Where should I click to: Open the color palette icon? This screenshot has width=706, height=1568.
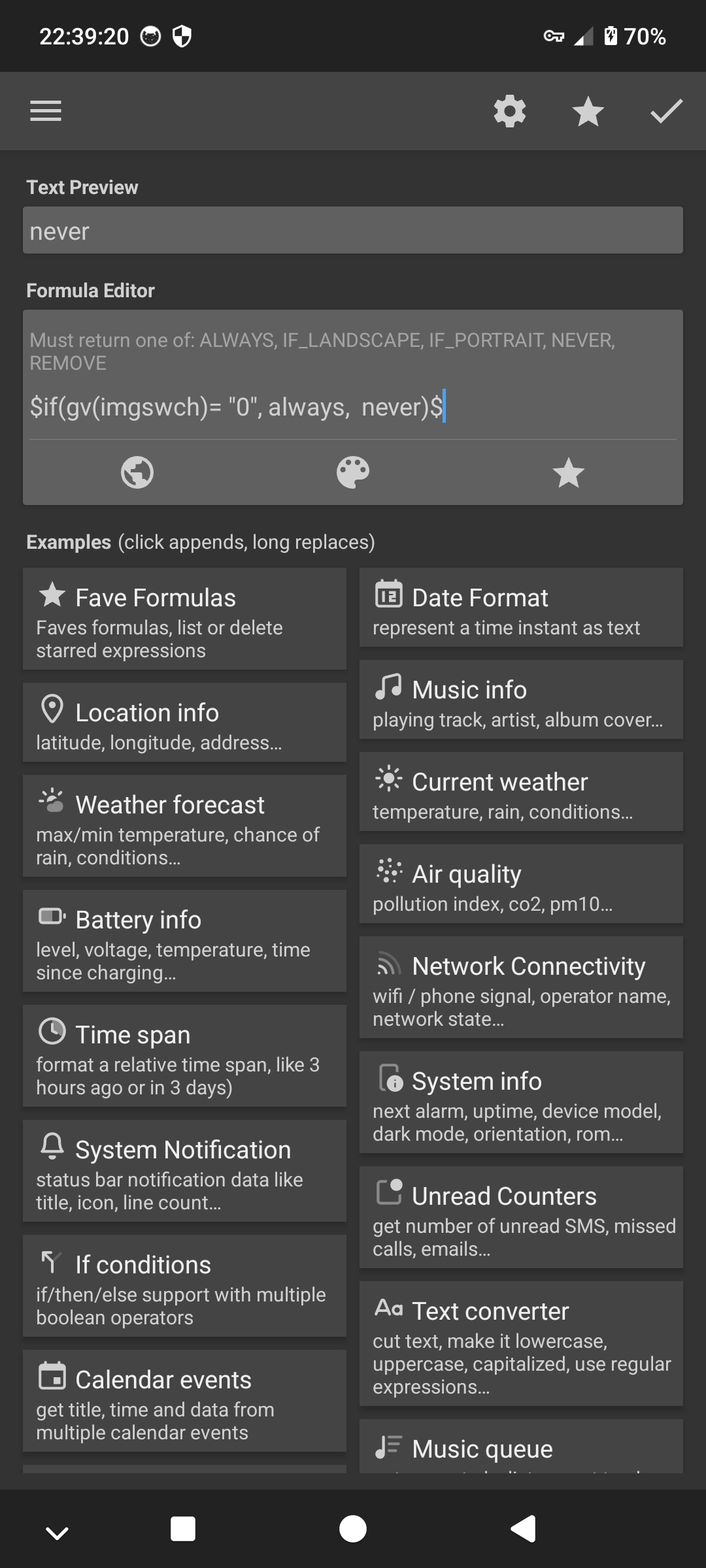pyautogui.click(x=353, y=472)
